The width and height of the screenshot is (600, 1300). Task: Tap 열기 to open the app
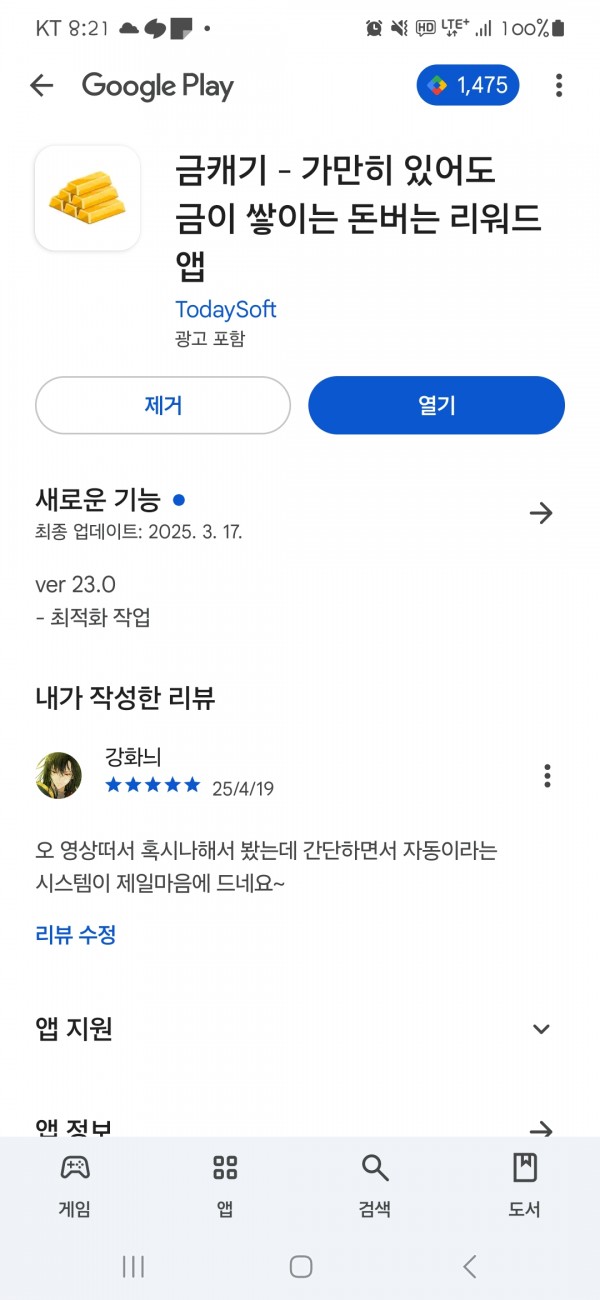[437, 405]
